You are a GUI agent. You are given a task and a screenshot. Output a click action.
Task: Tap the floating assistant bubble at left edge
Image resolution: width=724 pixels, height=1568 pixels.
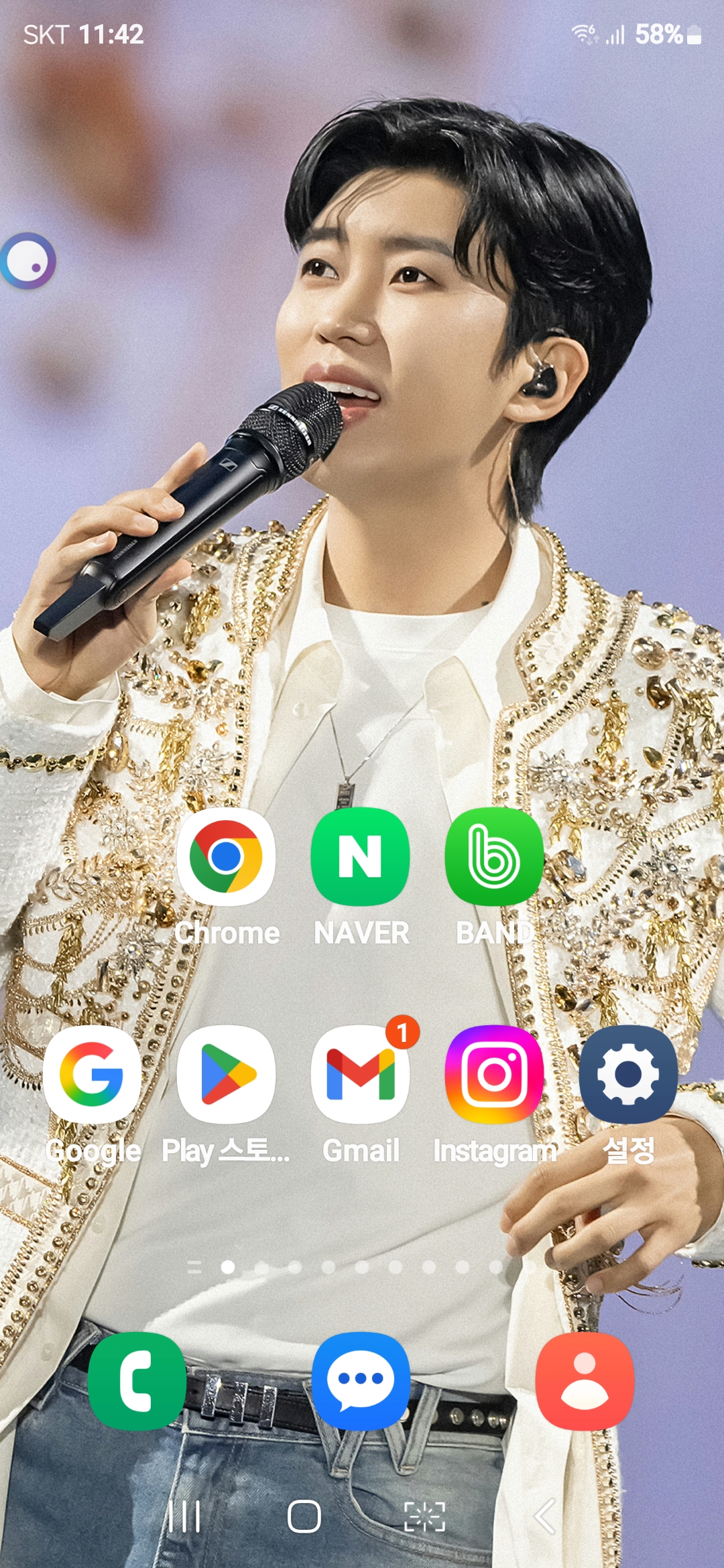(x=28, y=261)
